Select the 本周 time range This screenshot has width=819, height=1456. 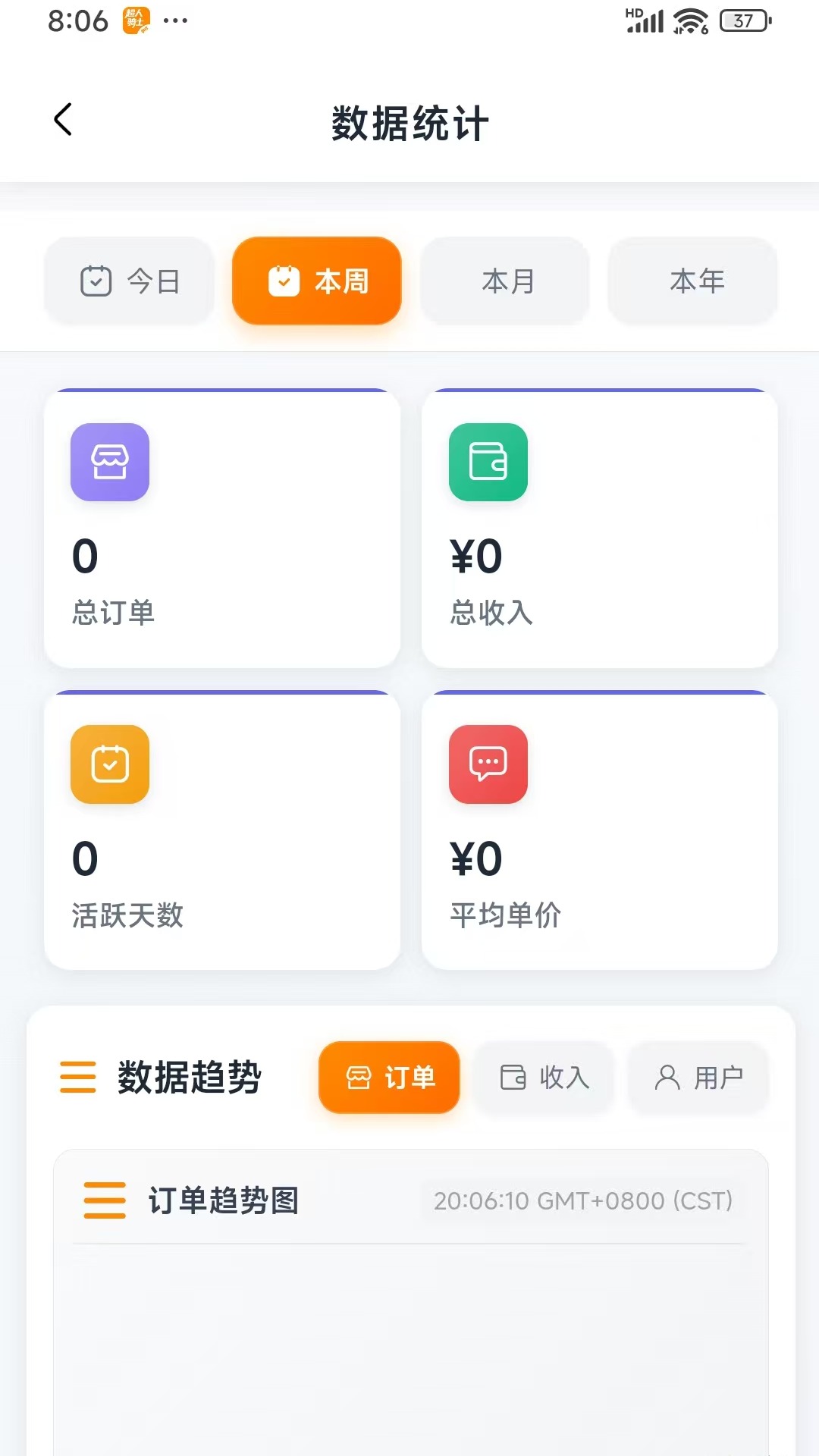coord(317,281)
